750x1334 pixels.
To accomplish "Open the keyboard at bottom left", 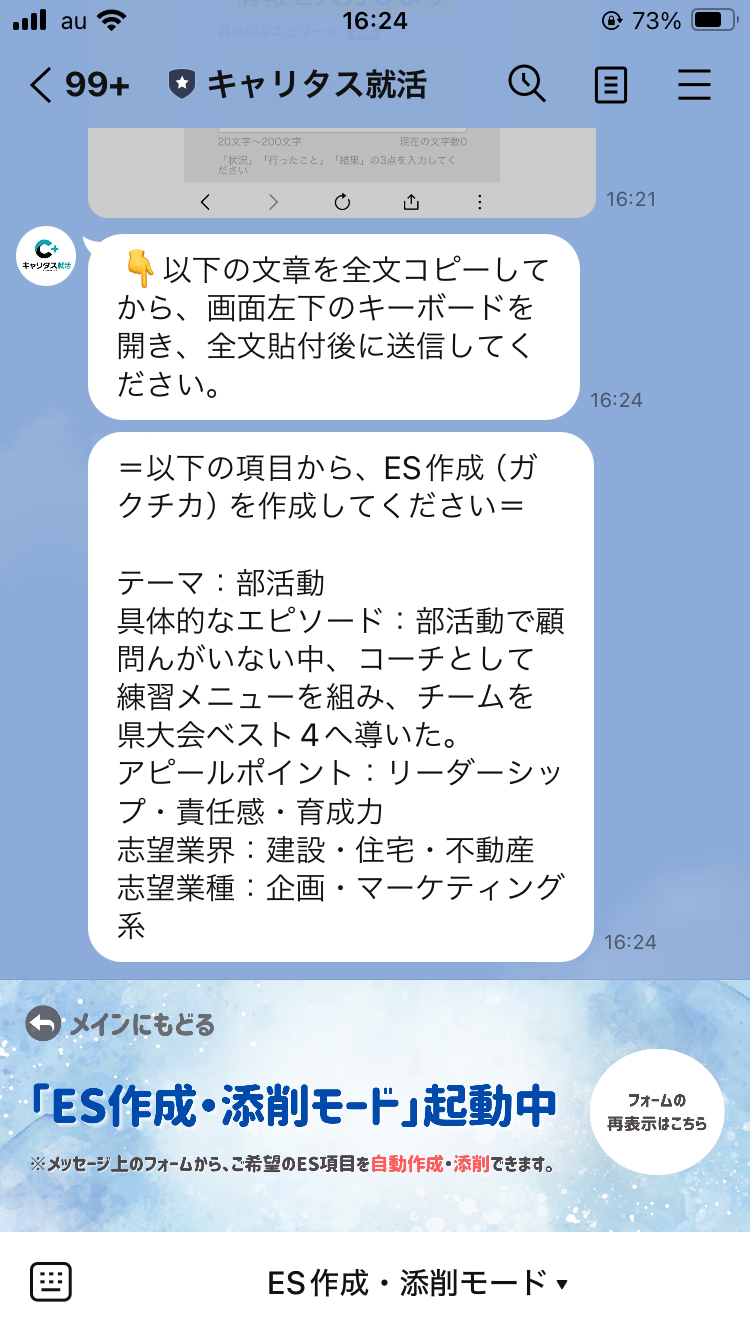I will (51, 1282).
